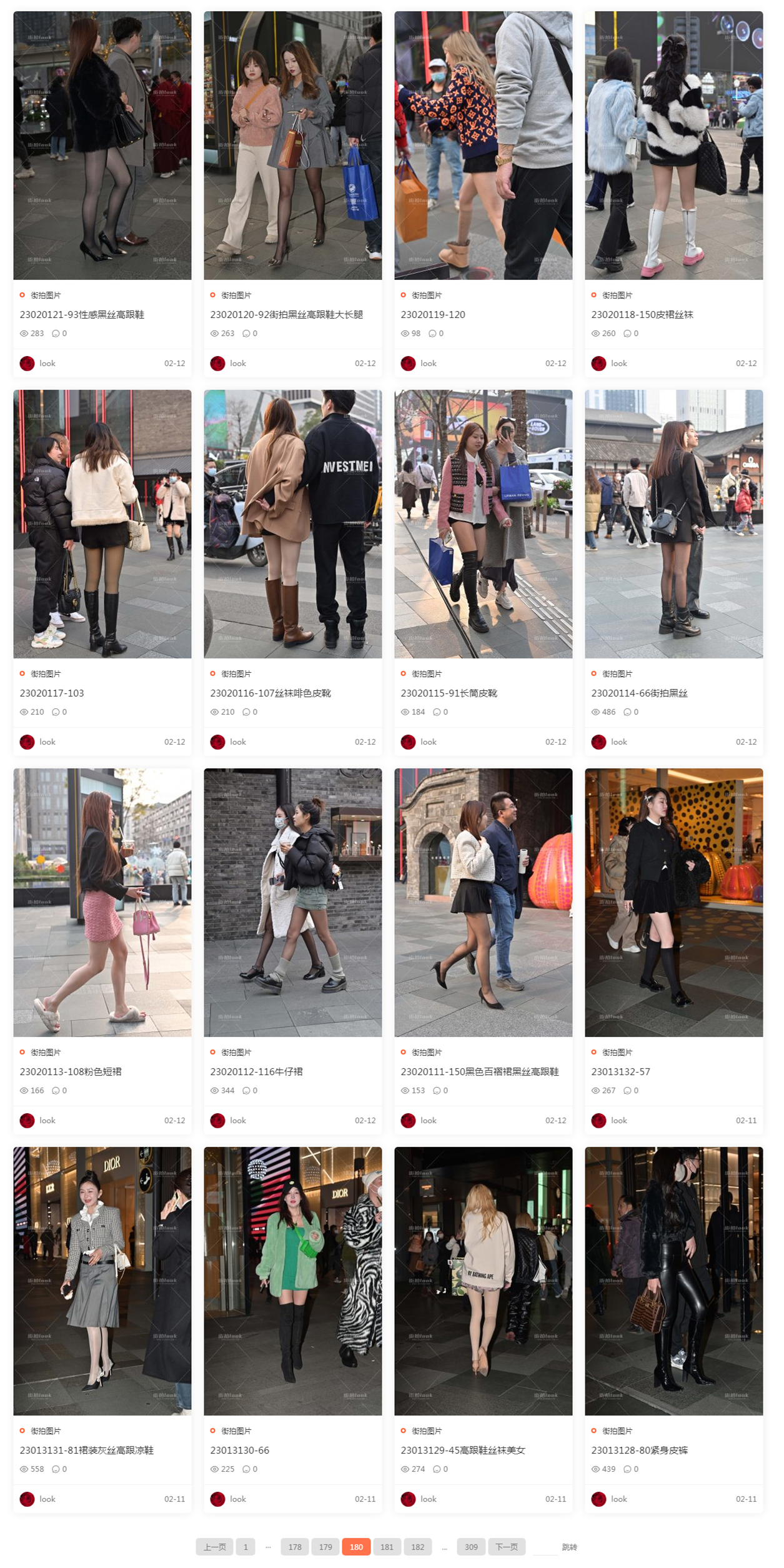
Task: Open the post 23013128-80紧身皮裤
Action: pos(639,1451)
